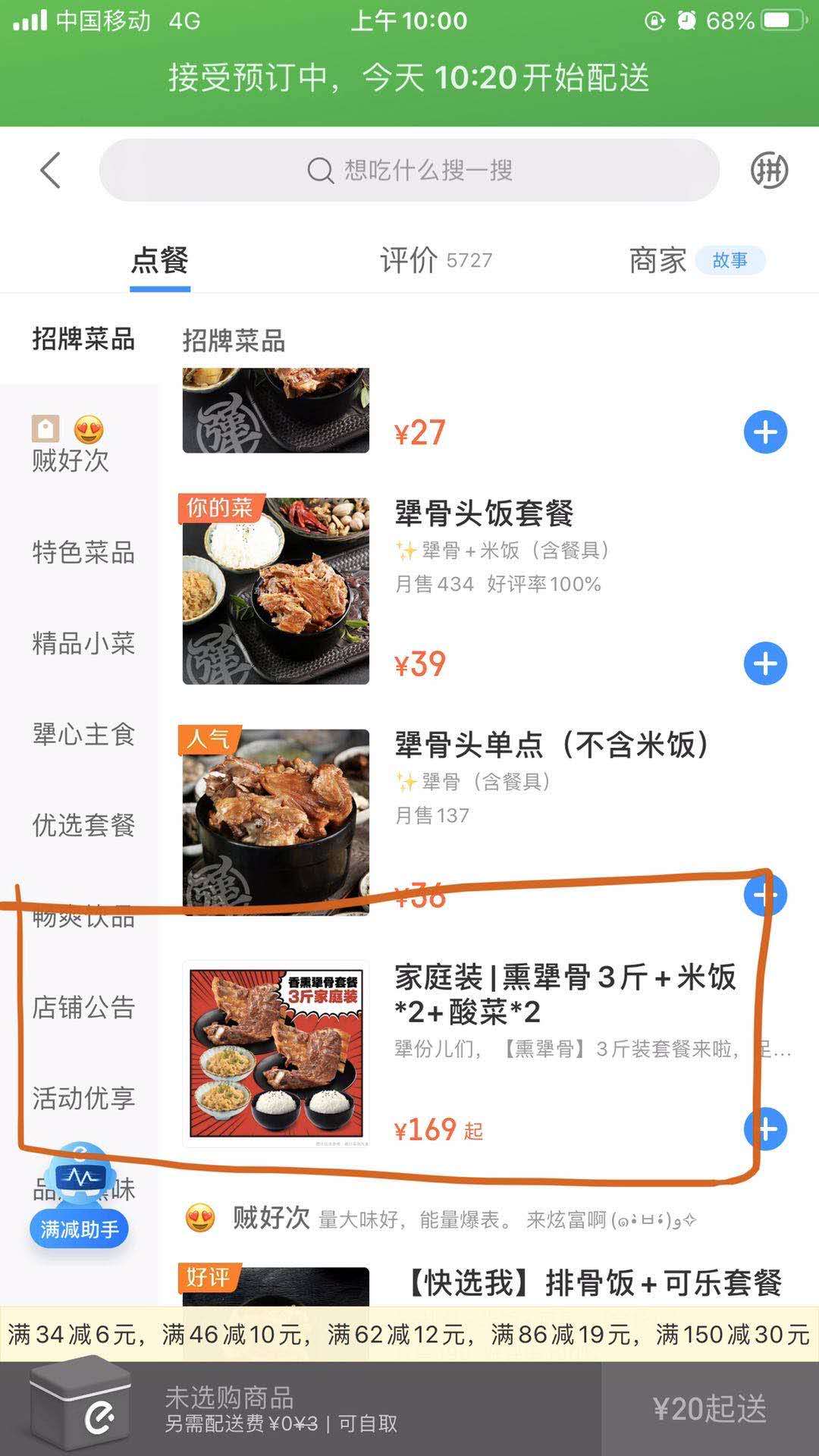The height and width of the screenshot is (1456, 819).
Task: Open 犟骨头饭套餐 dish details
Action: coord(484,513)
